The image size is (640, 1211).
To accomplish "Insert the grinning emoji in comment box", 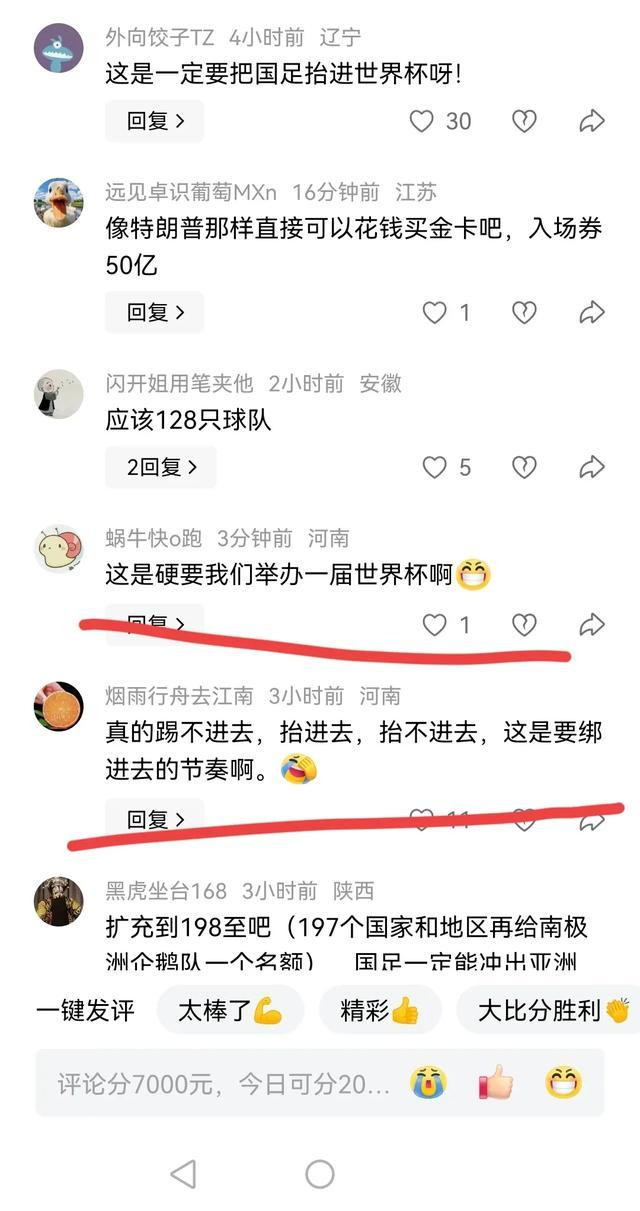I will [564, 1082].
